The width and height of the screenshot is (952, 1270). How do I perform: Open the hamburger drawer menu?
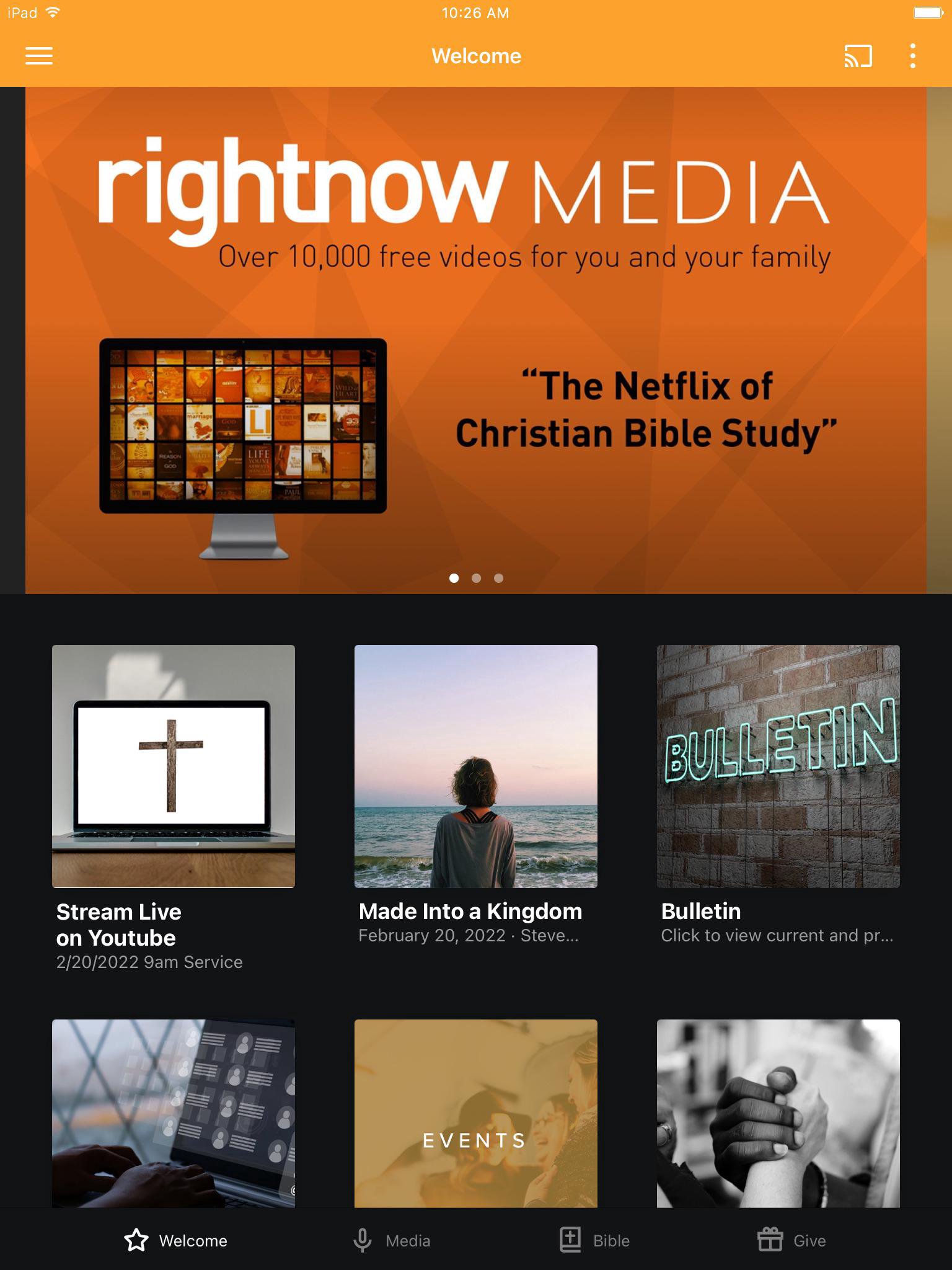click(39, 56)
